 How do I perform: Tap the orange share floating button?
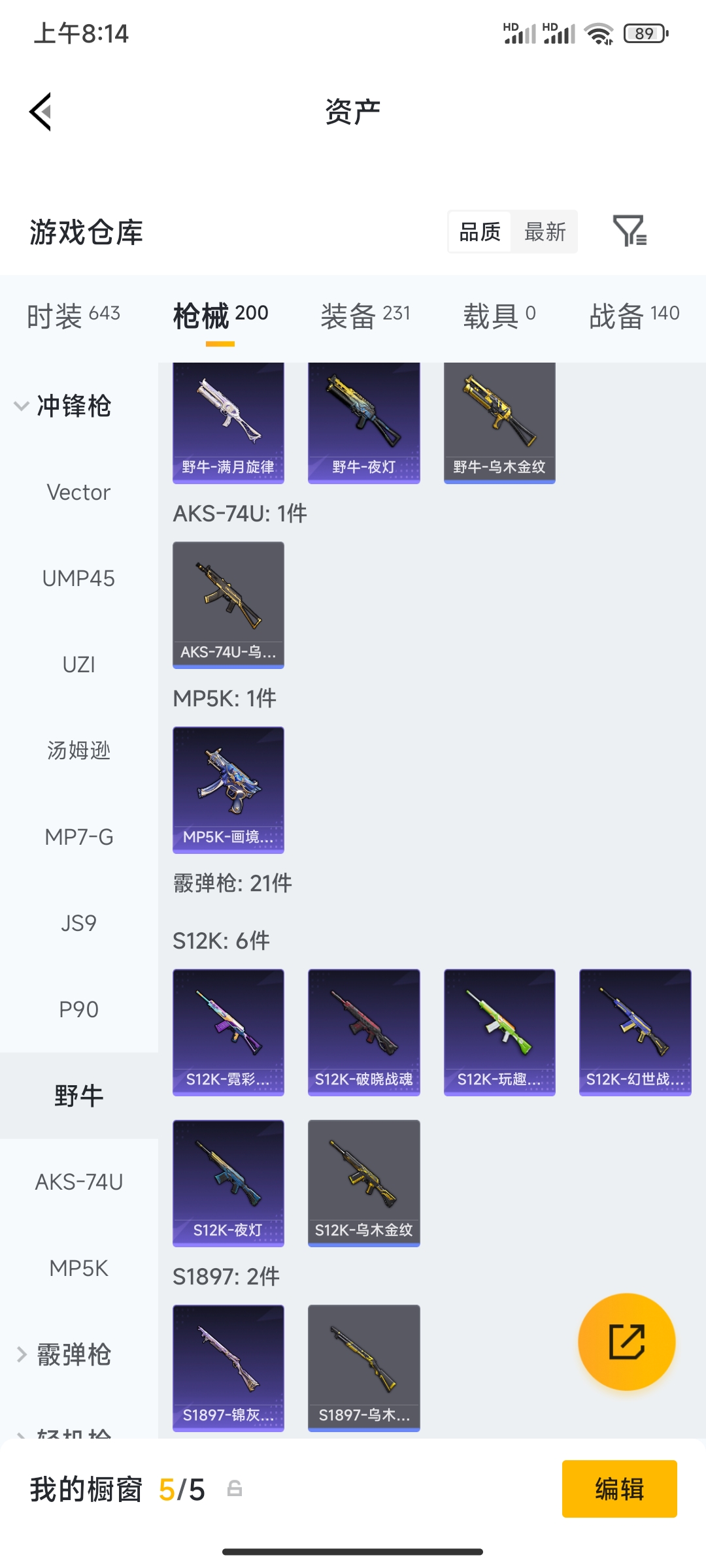(x=626, y=1341)
